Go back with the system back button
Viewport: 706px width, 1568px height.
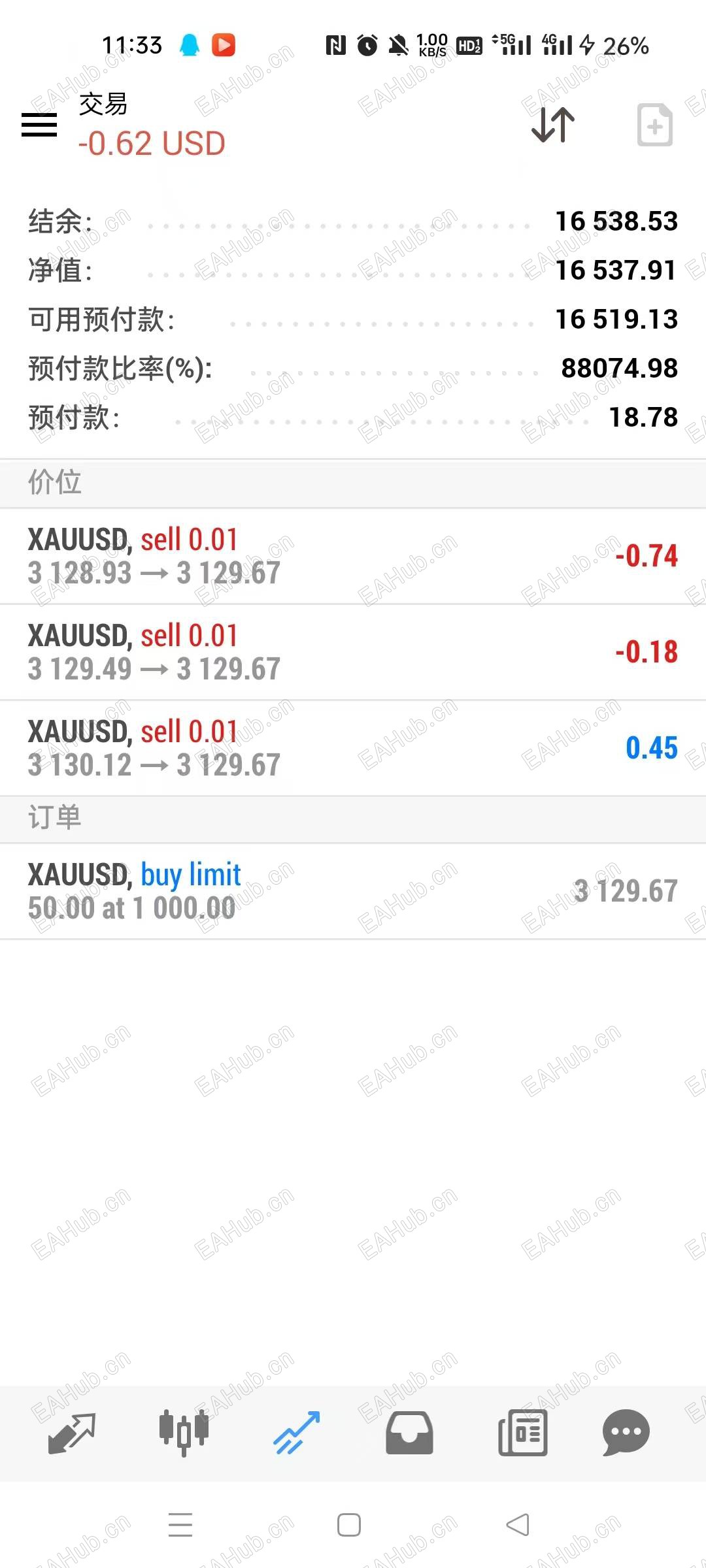518,1525
